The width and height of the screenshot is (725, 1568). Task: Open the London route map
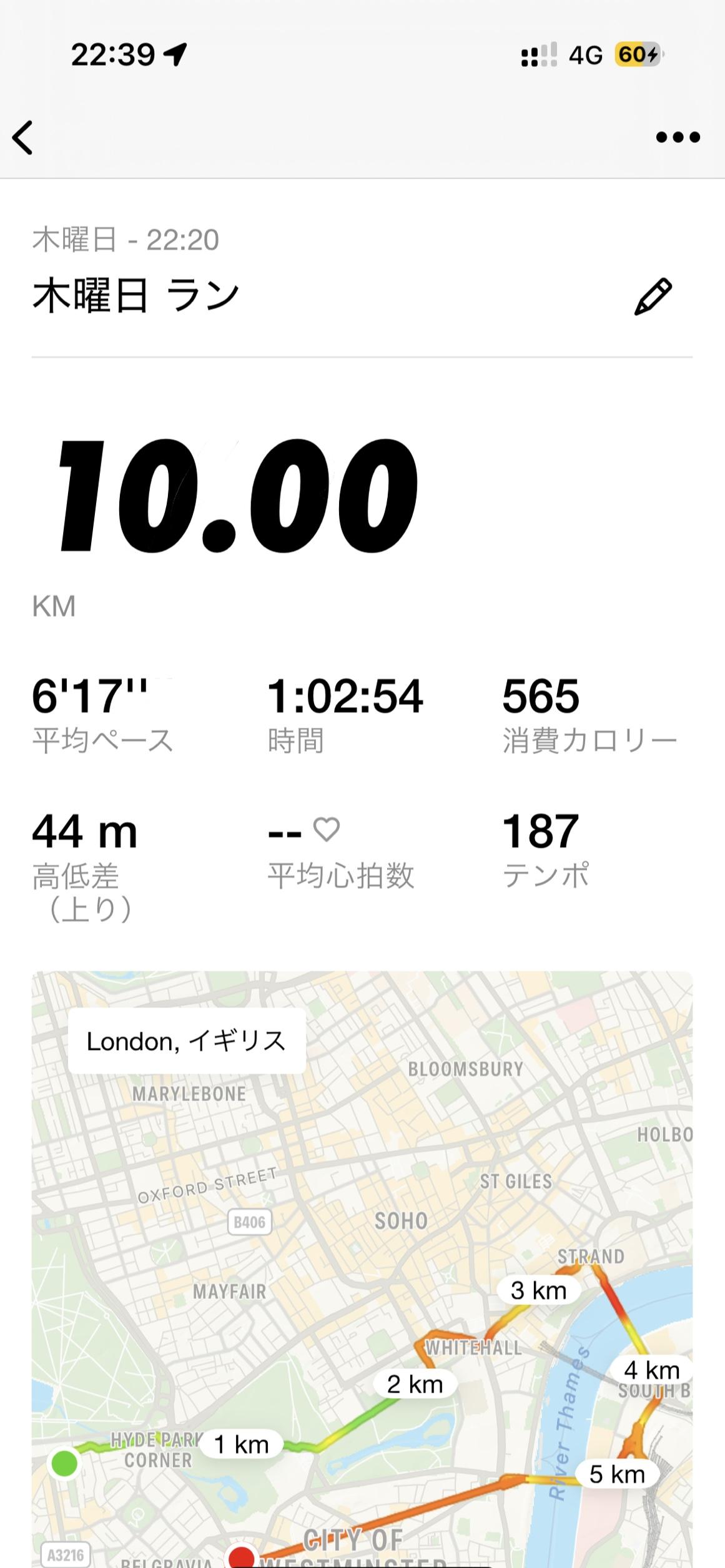point(362,1269)
